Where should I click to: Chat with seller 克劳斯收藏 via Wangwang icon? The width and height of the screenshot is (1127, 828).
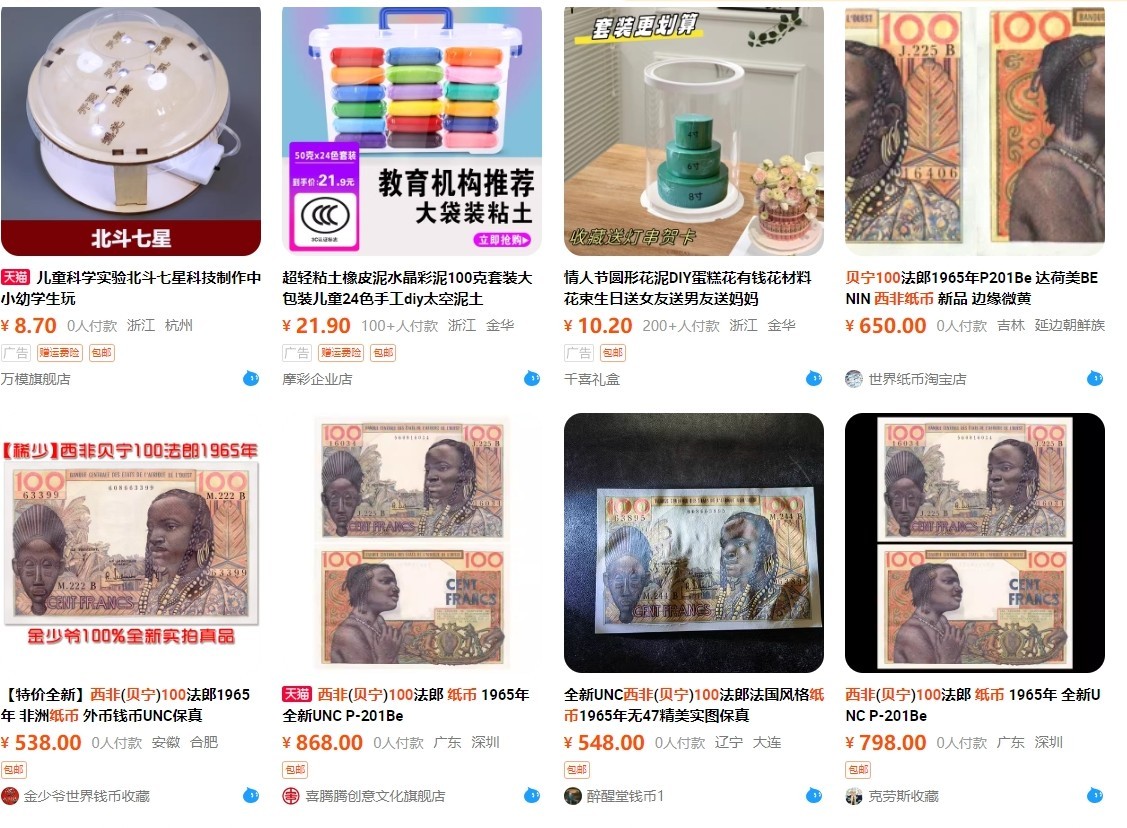coord(1095,795)
